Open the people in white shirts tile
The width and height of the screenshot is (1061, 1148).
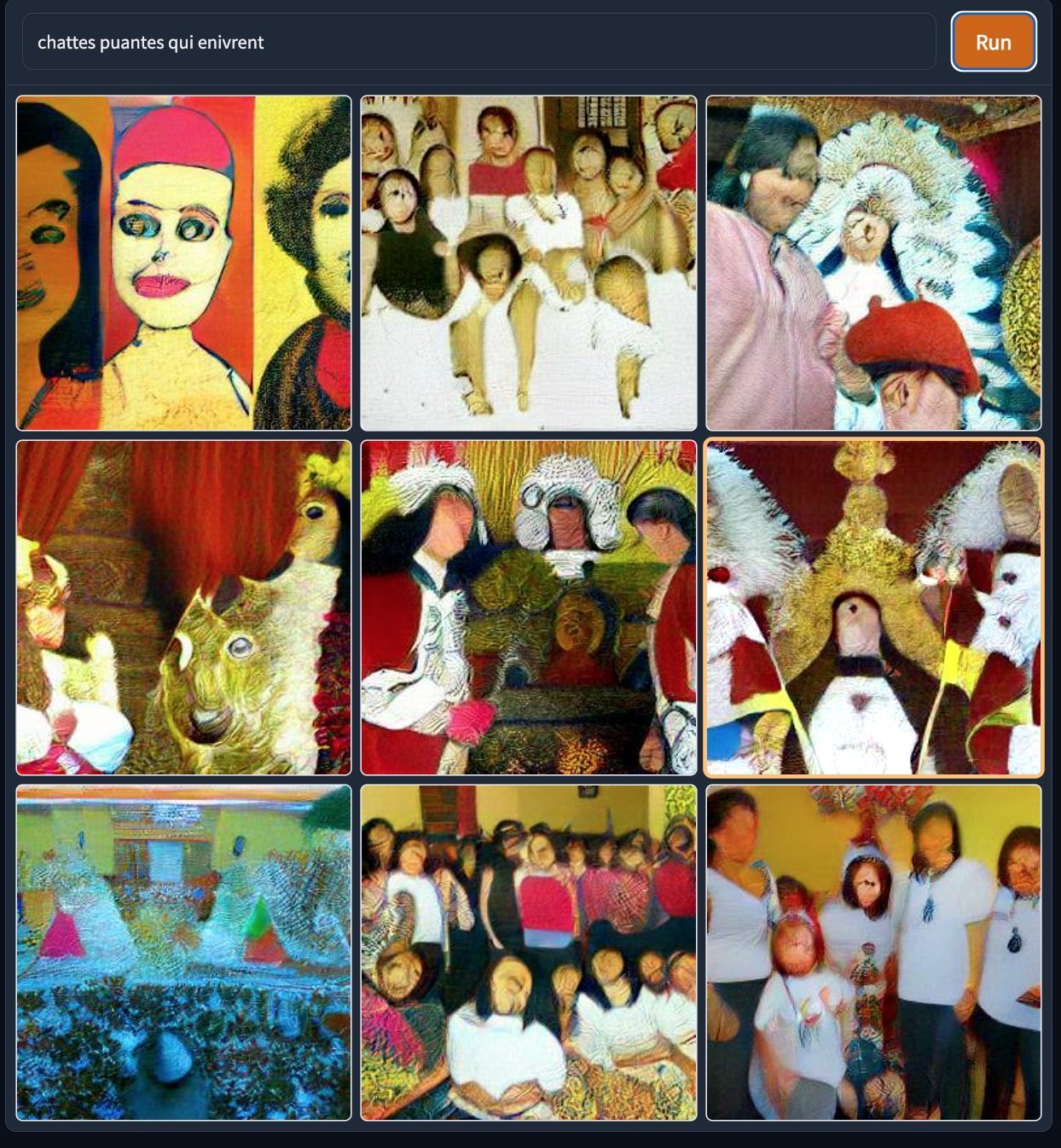[873, 952]
